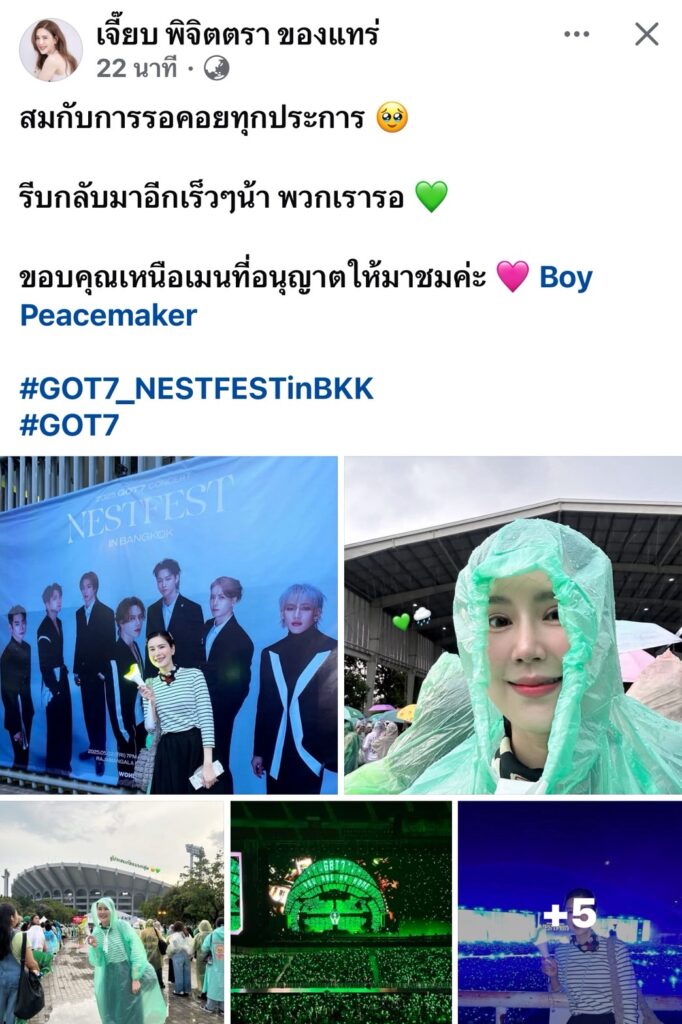The height and width of the screenshot is (1024, 682).
Task: View the green raincoat selfie photo
Action: click(x=513, y=624)
